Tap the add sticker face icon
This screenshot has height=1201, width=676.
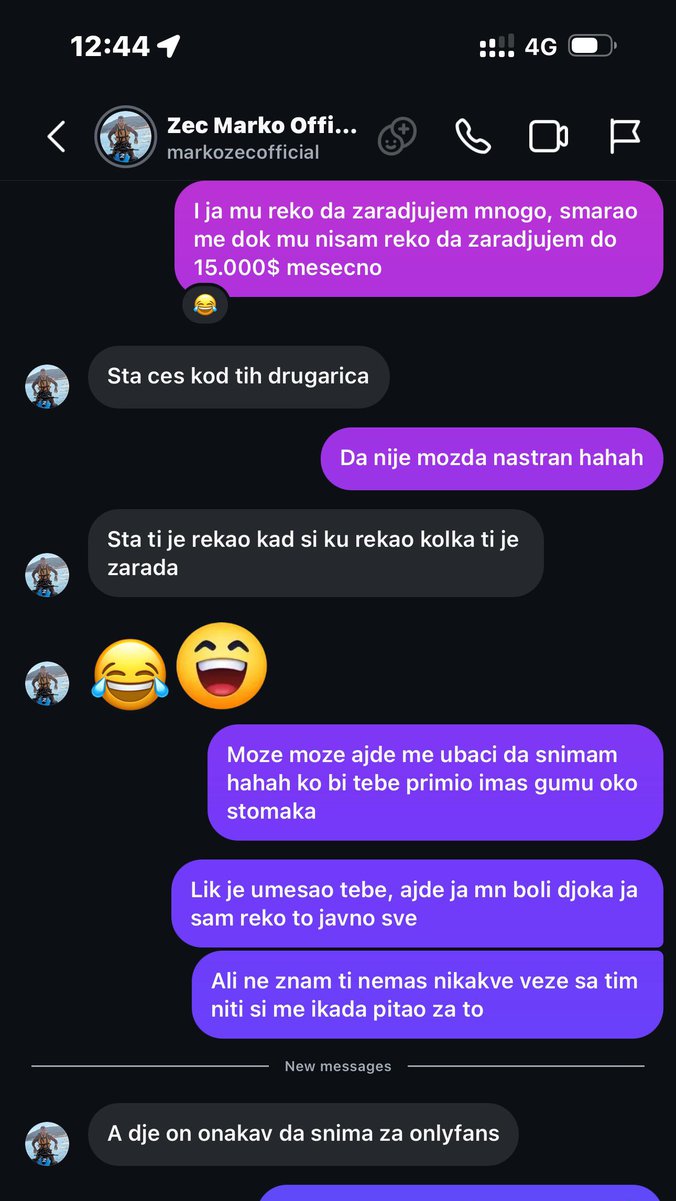(397, 137)
